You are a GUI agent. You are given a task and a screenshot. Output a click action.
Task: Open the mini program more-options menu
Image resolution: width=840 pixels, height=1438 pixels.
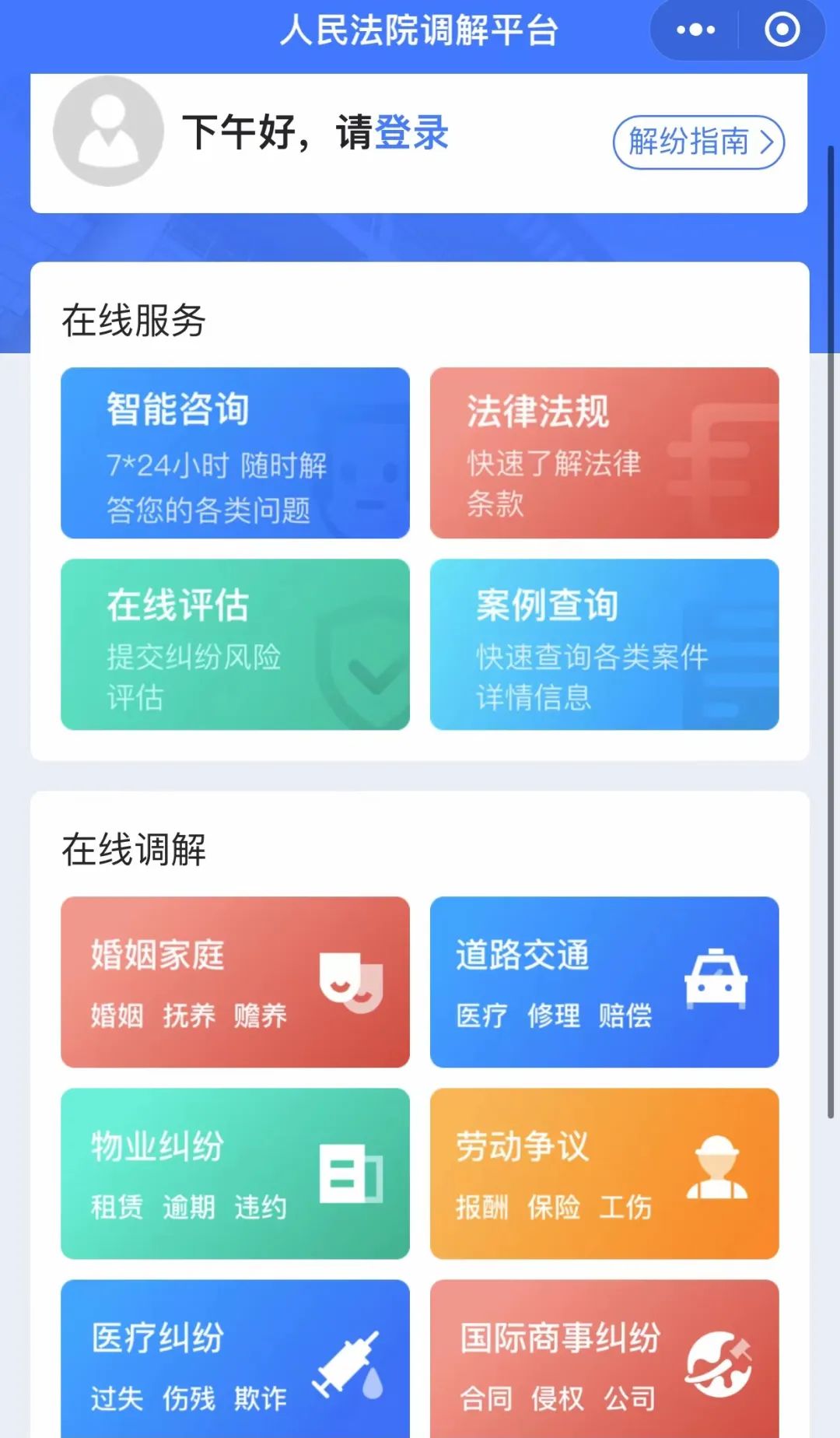coord(695,30)
